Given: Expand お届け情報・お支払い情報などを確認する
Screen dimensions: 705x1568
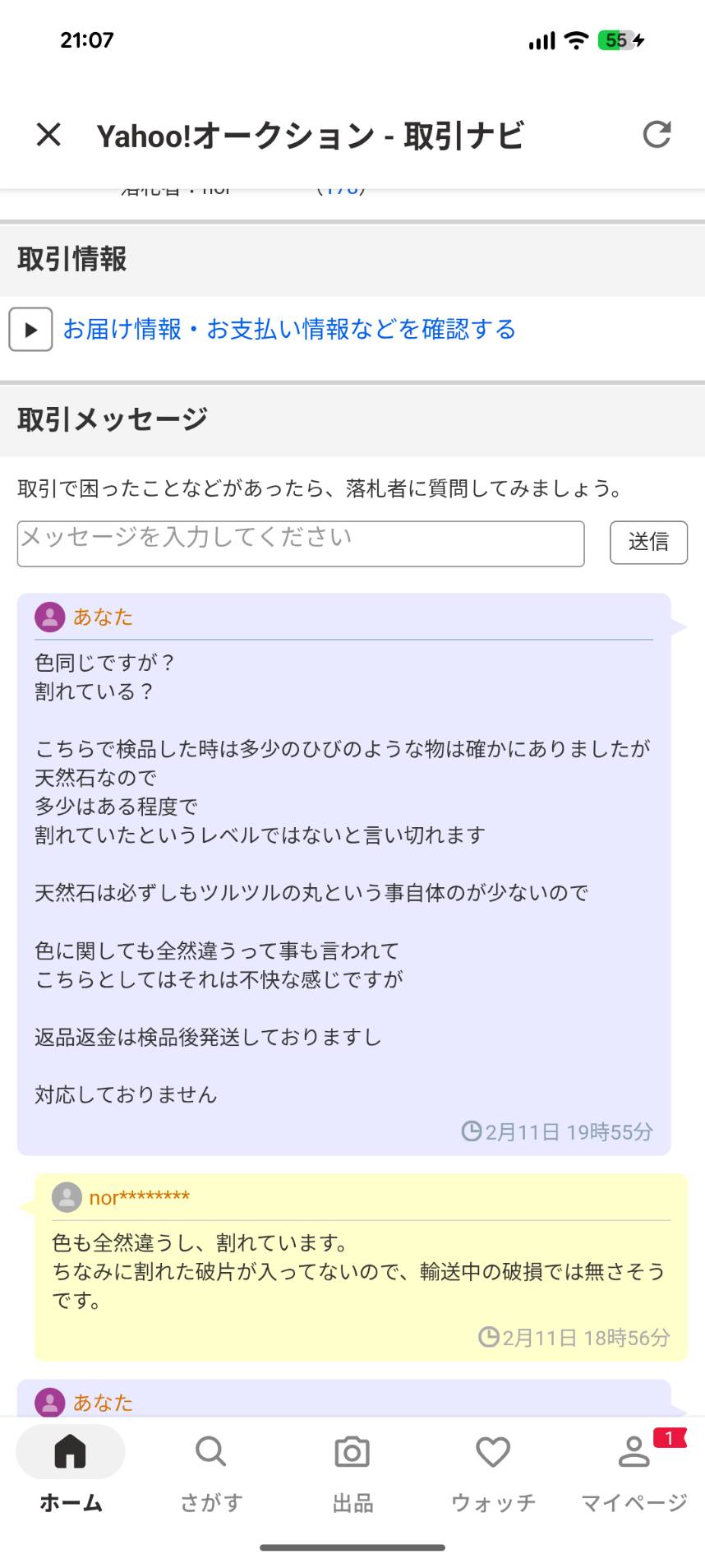Looking at the screenshot, I should point(31,330).
